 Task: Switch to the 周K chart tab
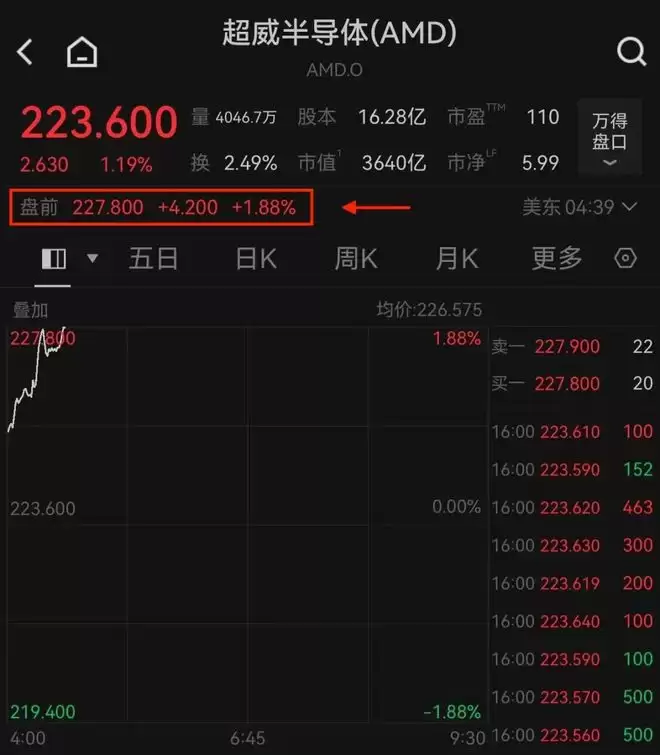[355, 259]
